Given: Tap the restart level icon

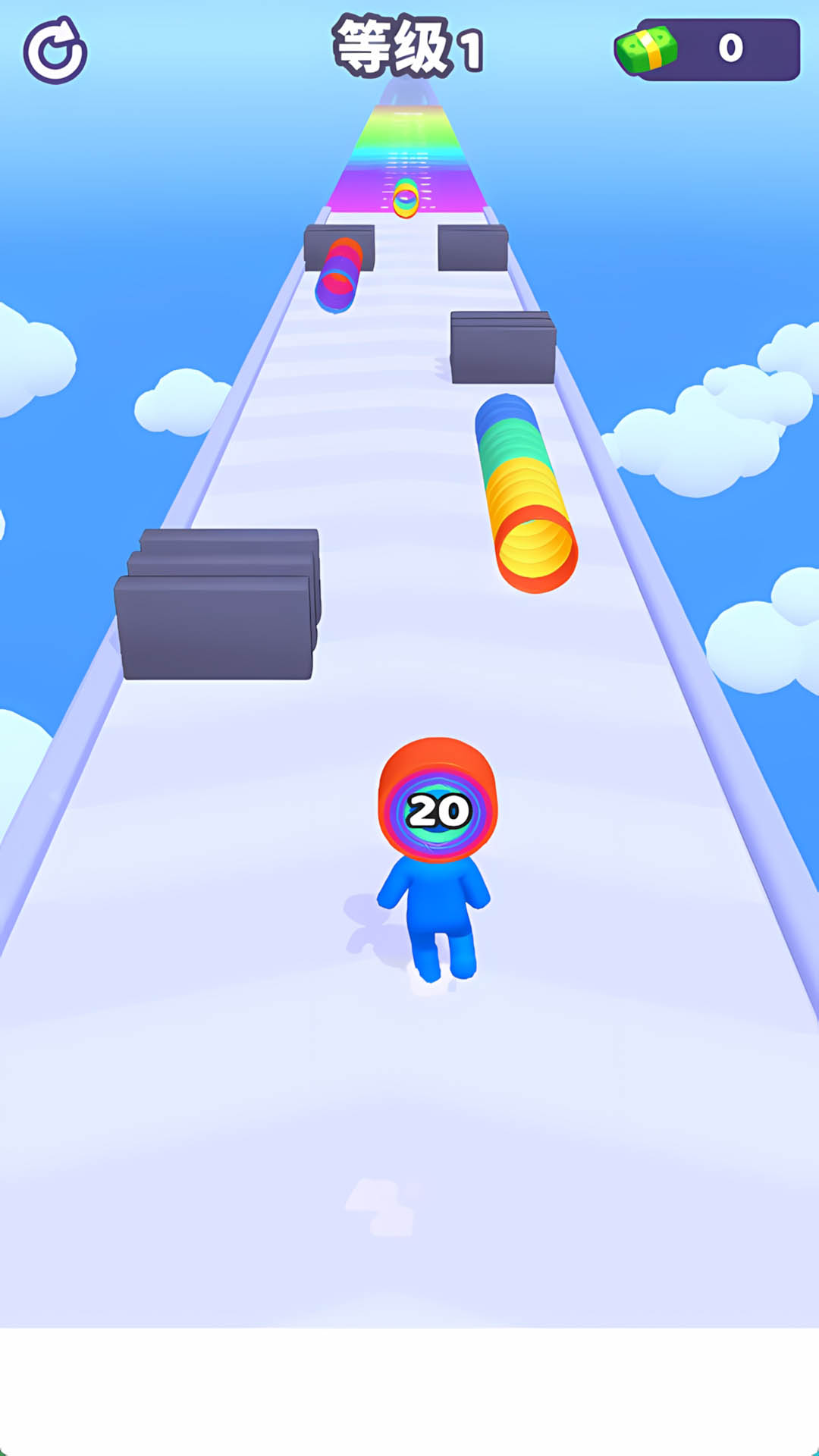Looking at the screenshot, I should tap(55, 51).
